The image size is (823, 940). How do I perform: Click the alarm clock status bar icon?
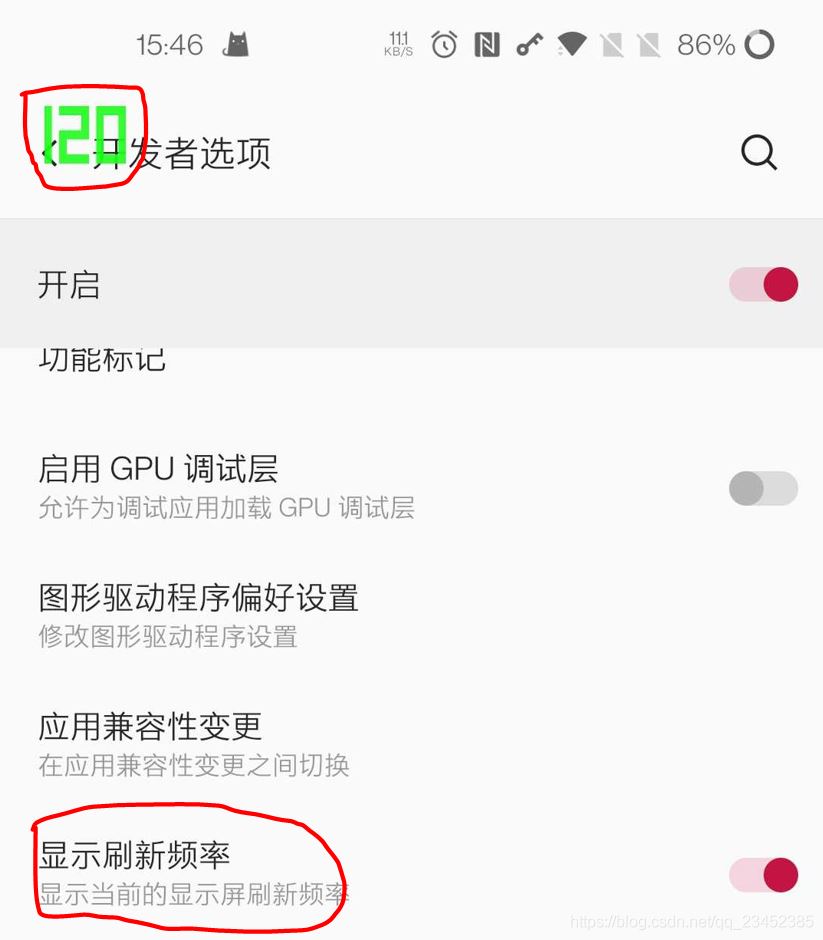tap(444, 44)
